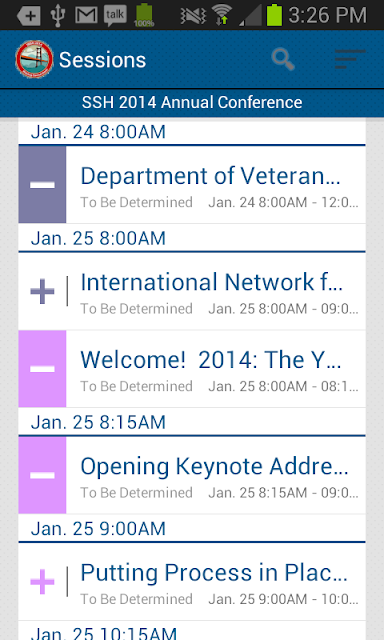Add Putting Process in Place session
The height and width of the screenshot is (640, 384).
[x=42, y=582]
